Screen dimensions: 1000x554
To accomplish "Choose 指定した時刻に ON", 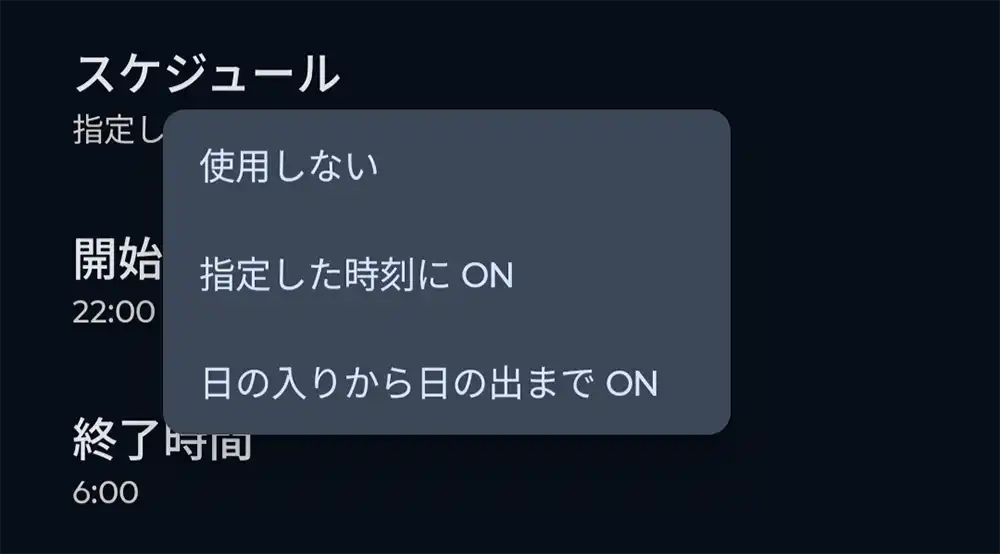I will pos(357,276).
